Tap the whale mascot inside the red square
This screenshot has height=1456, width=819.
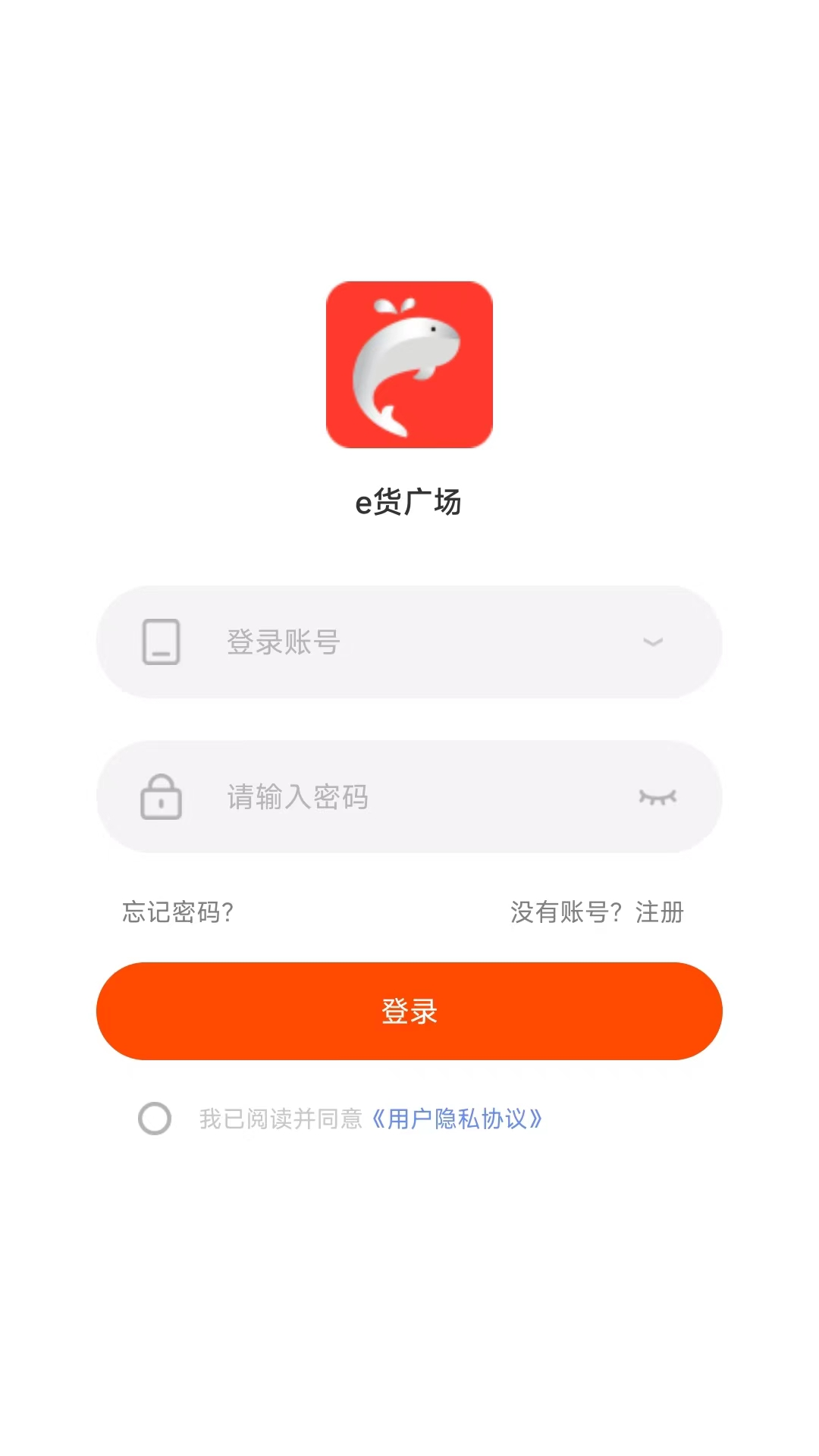pos(409,364)
